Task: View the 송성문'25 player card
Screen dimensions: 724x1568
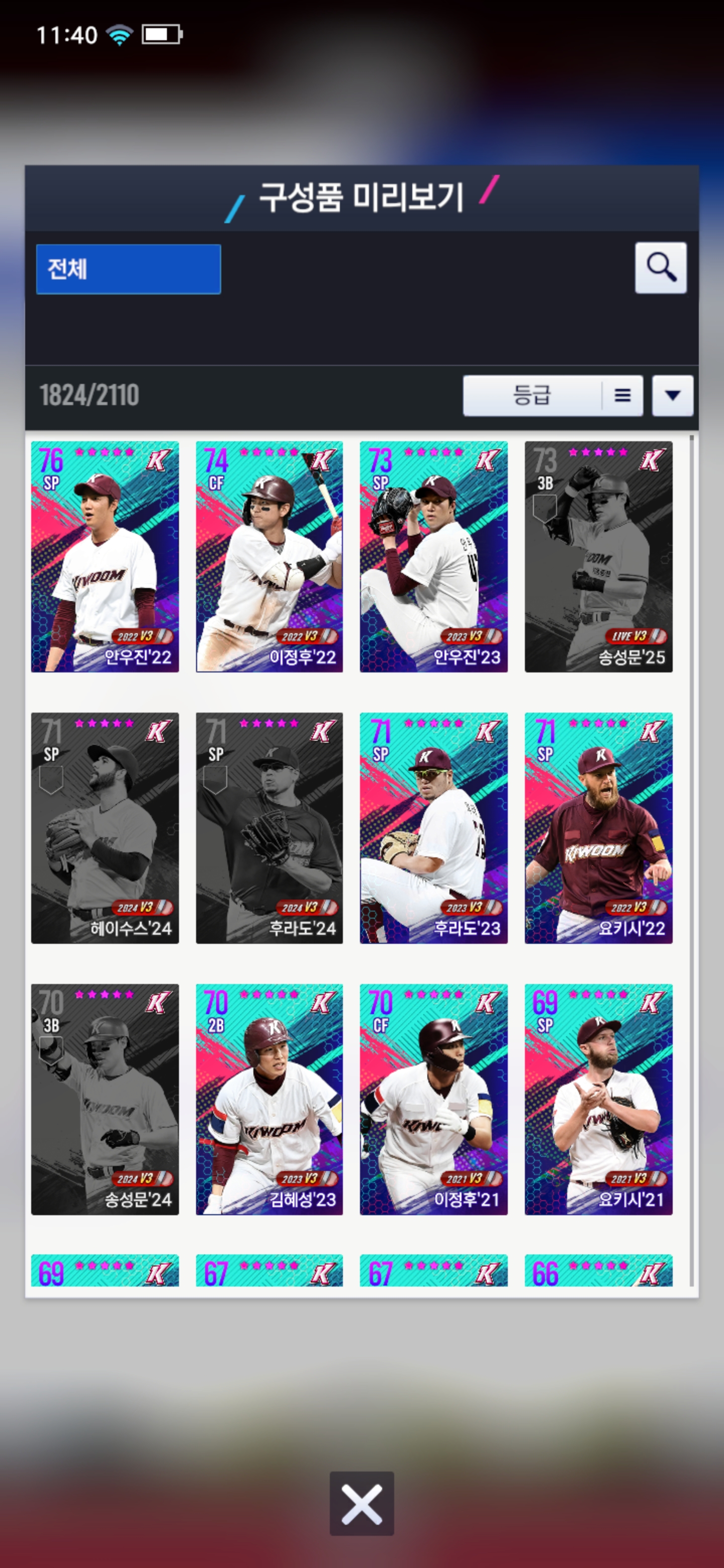Action: 599,556
